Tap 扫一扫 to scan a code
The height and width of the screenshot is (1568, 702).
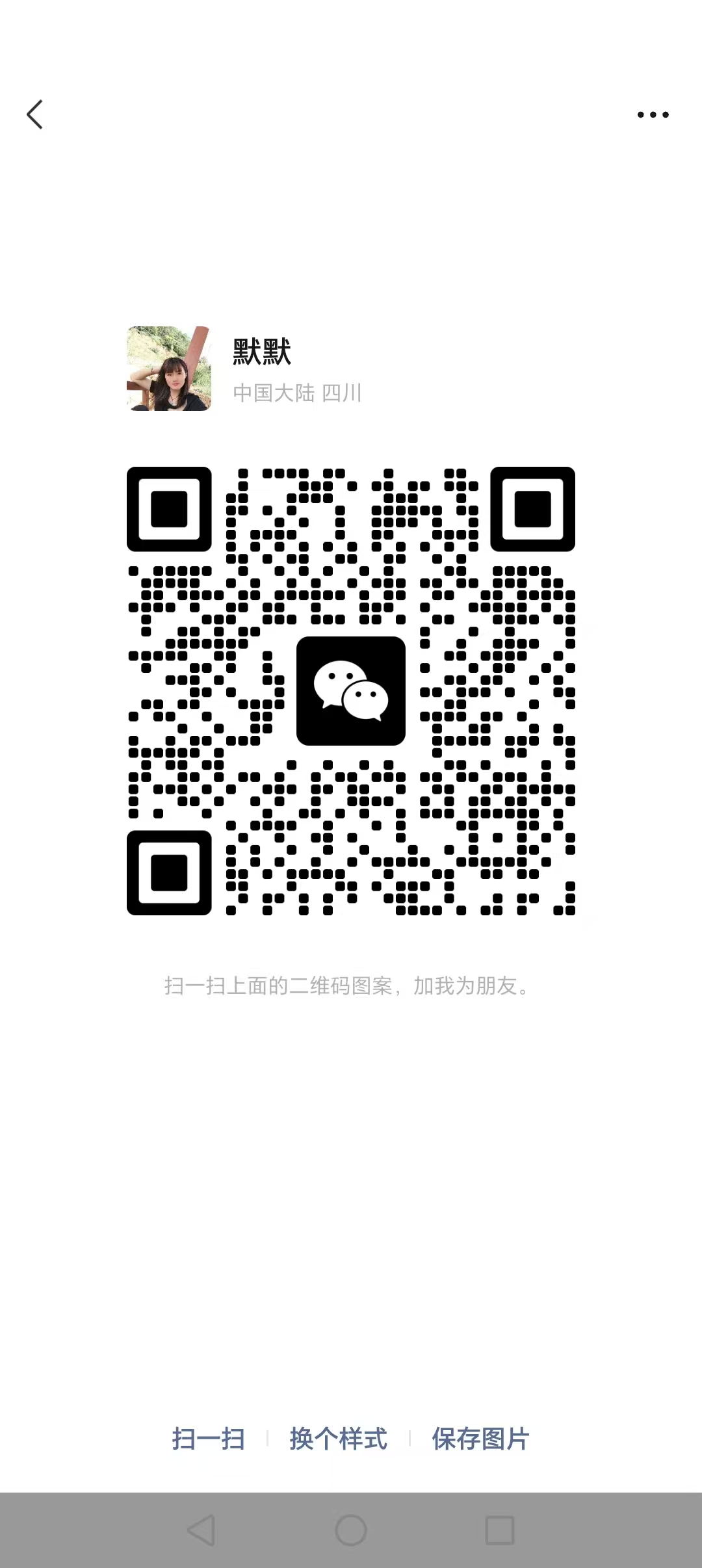(208, 1439)
